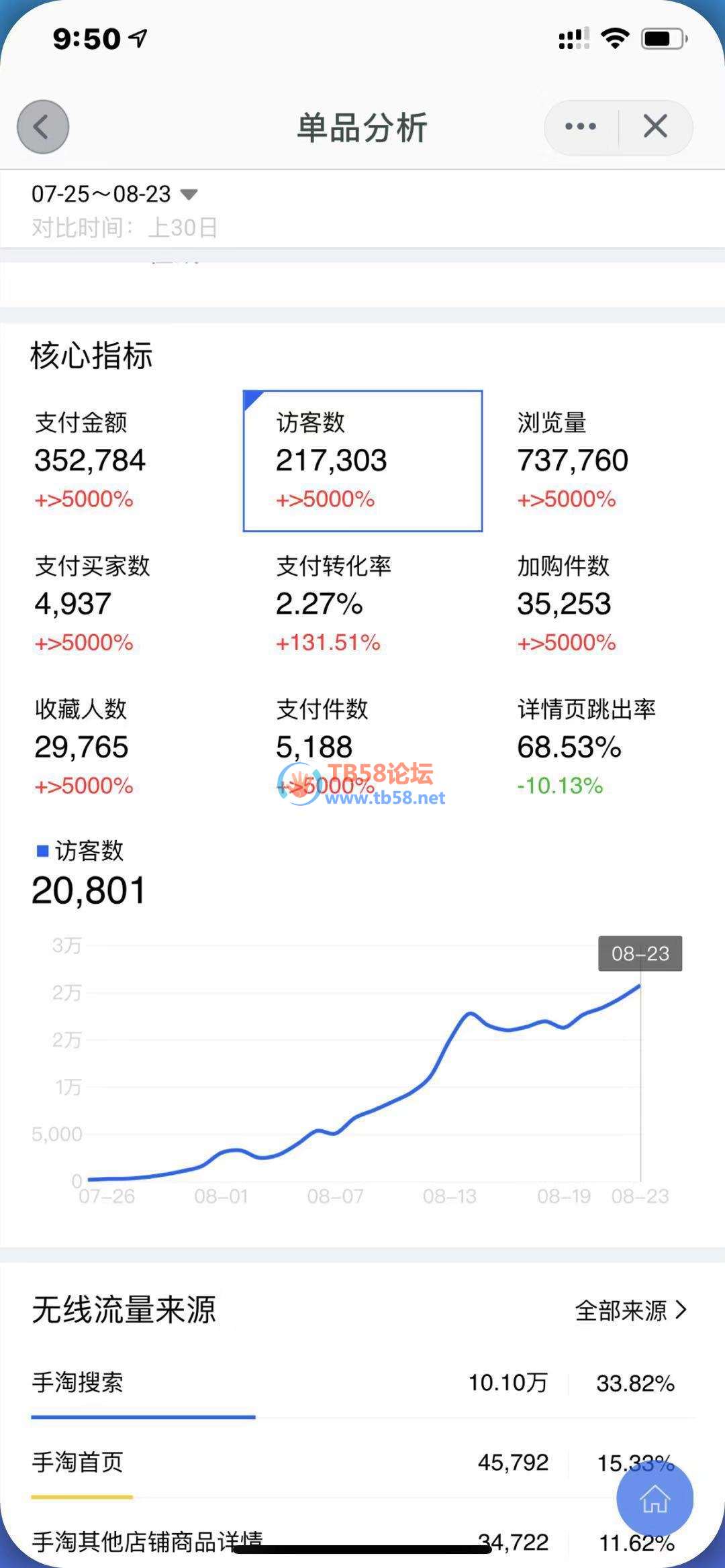Select the 访客数 metric card

click(x=362, y=460)
